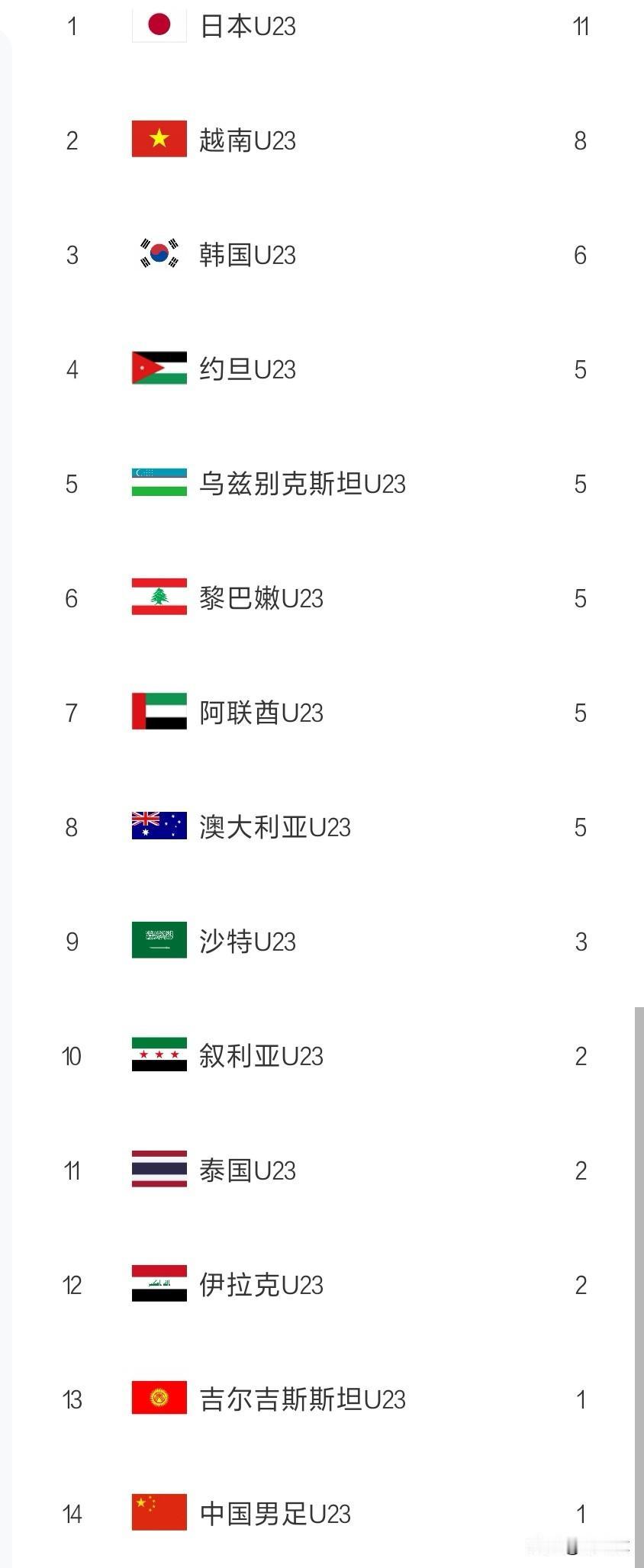The height and width of the screenshot is (1568, 644).
Task: Click rank number 1 in the list
Action: [x=72, y=26]
